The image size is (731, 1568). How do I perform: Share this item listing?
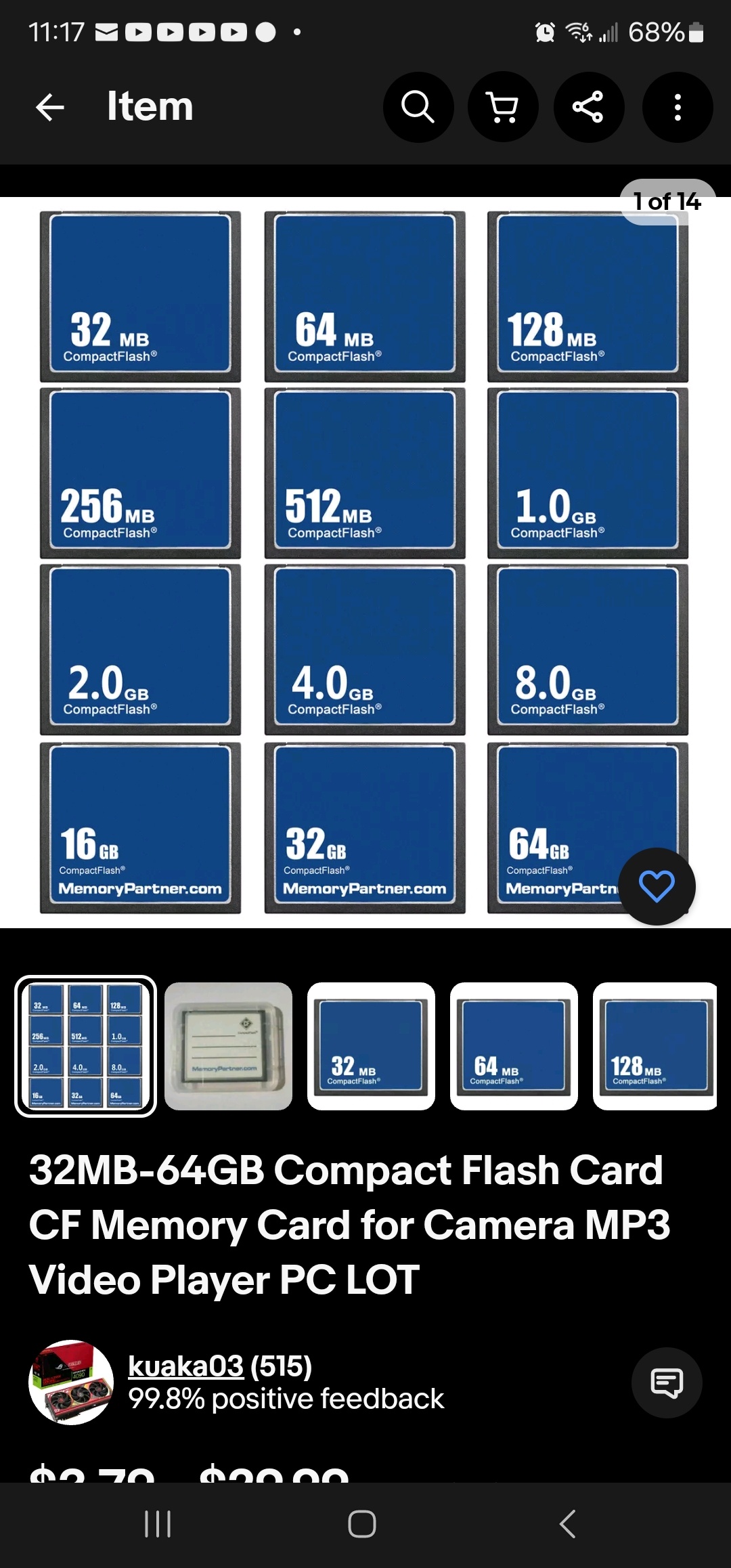[588, 107]
